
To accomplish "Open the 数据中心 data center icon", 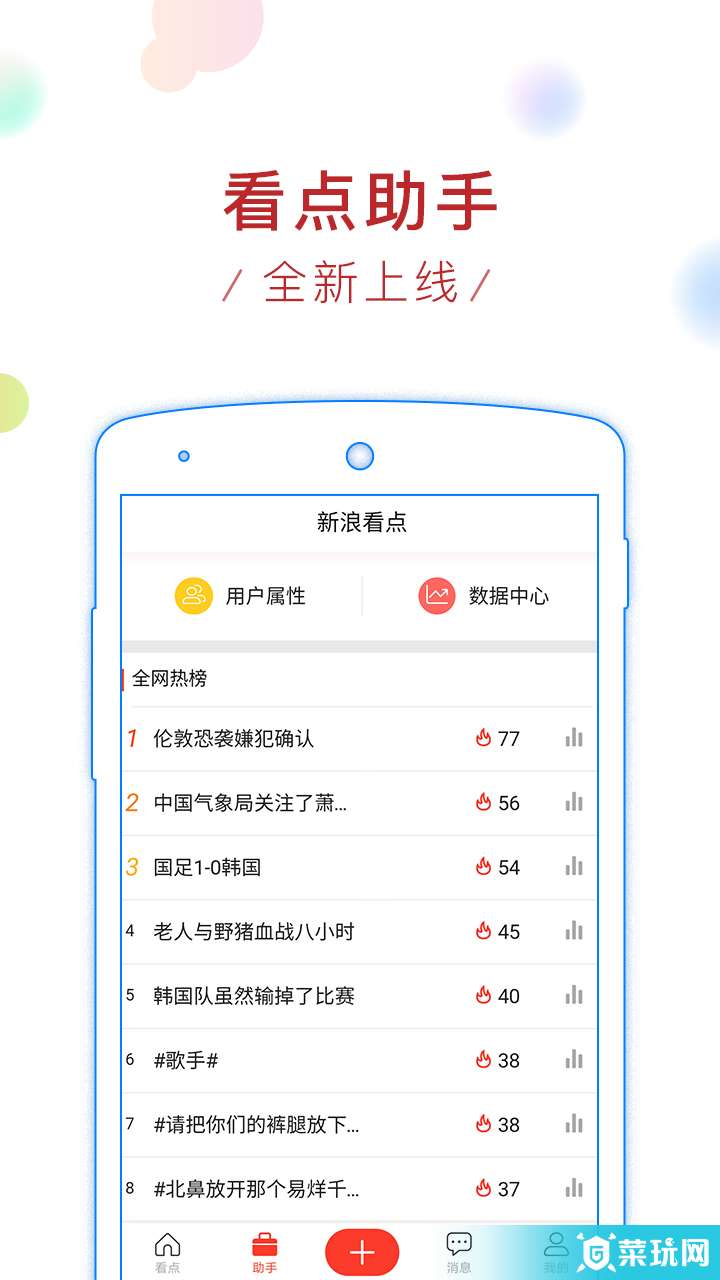I will 436,595.
